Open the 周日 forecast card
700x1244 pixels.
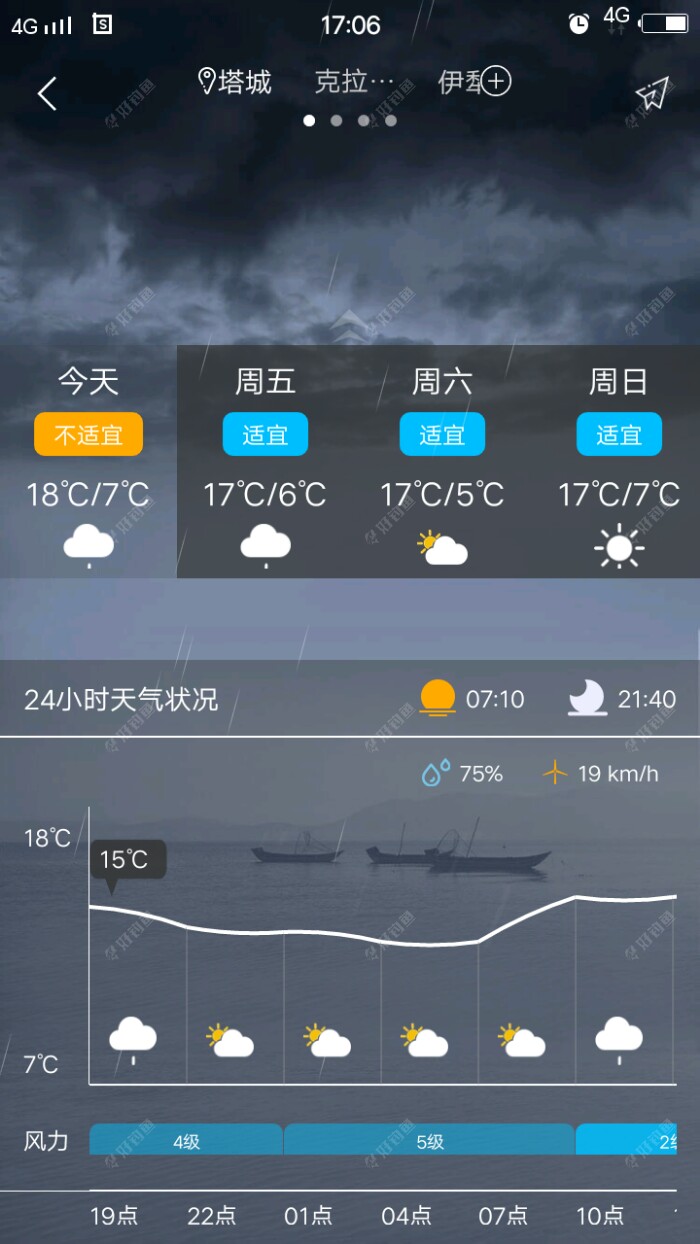pyautogui.click(x=618, y=460)
